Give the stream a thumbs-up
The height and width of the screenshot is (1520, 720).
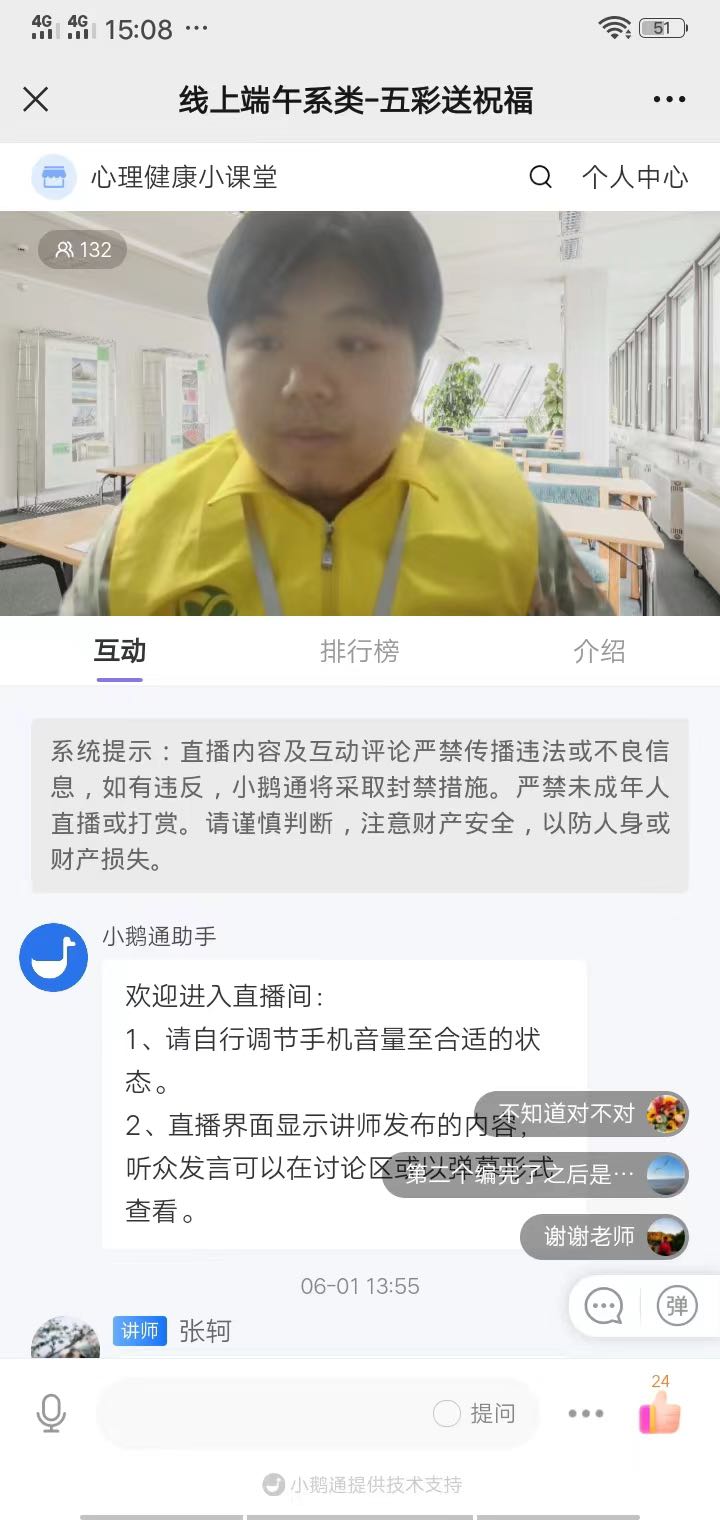pyautogui.click(x=660, y=1413)
